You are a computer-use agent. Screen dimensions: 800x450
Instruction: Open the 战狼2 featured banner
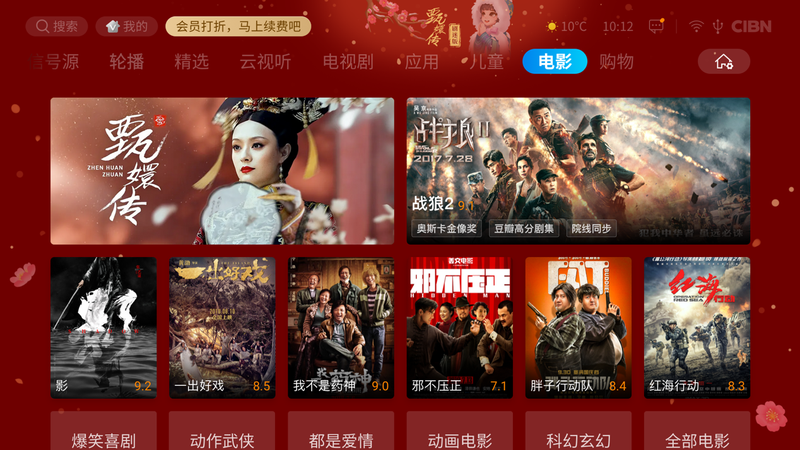(x=578, y=171)
